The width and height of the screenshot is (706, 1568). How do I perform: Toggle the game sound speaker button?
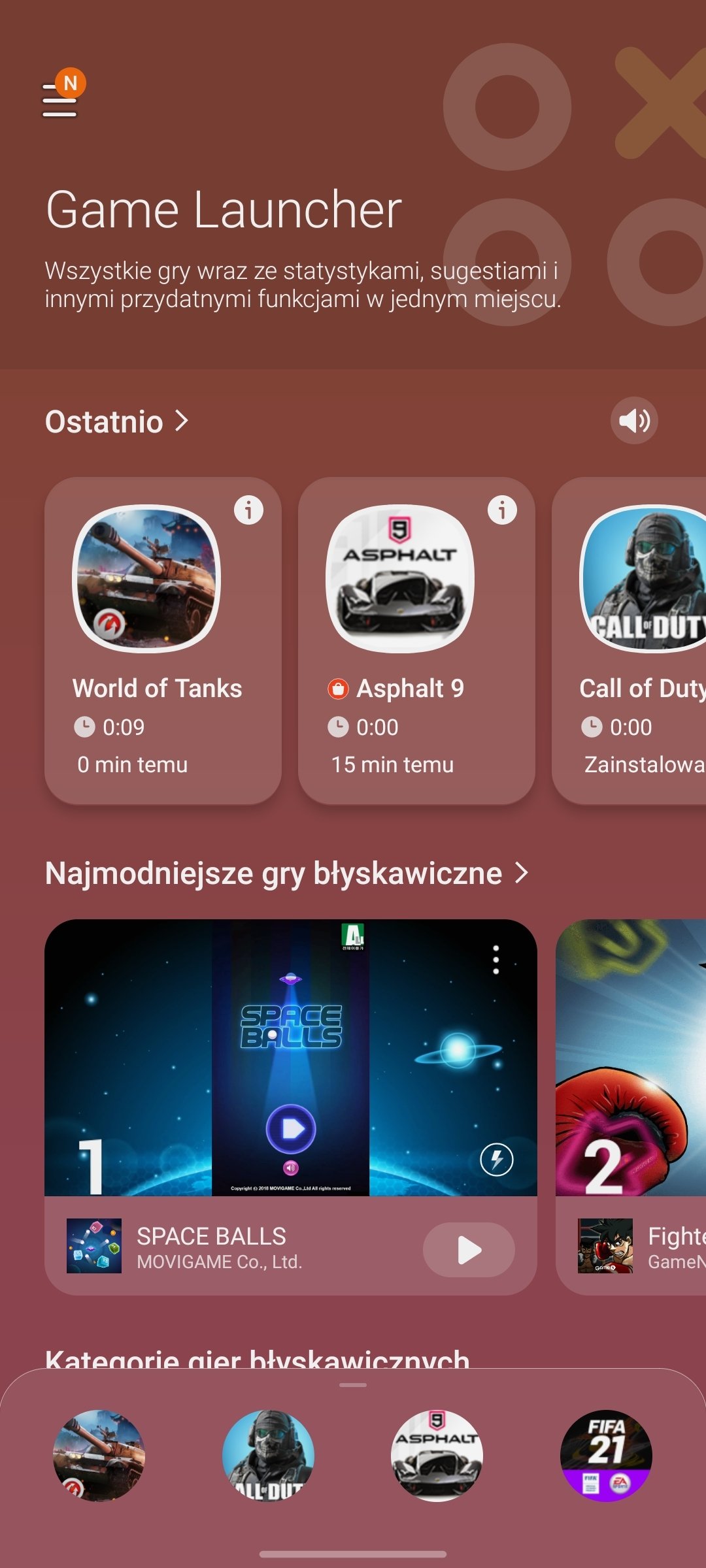[x=634, y=421]
